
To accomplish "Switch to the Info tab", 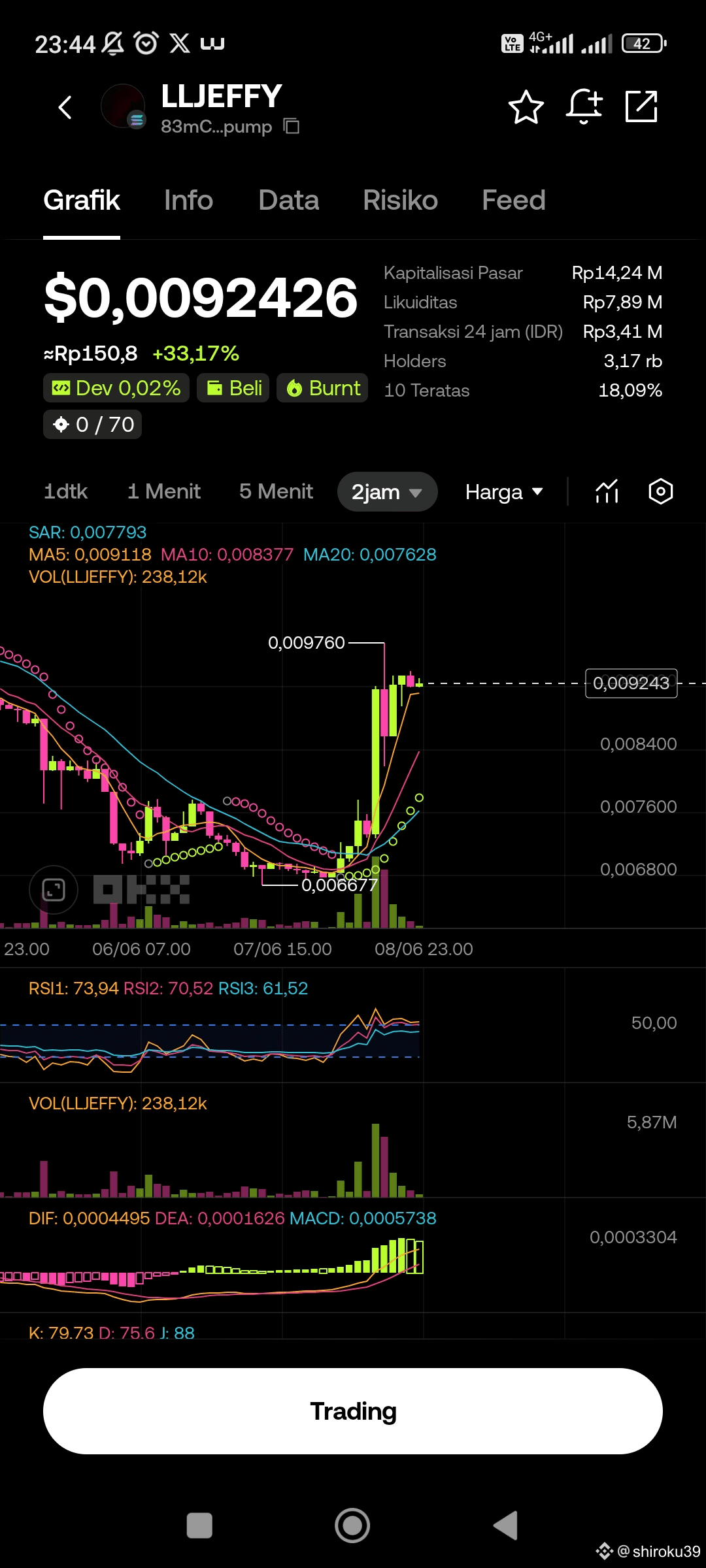I will (x=188, y=201).
